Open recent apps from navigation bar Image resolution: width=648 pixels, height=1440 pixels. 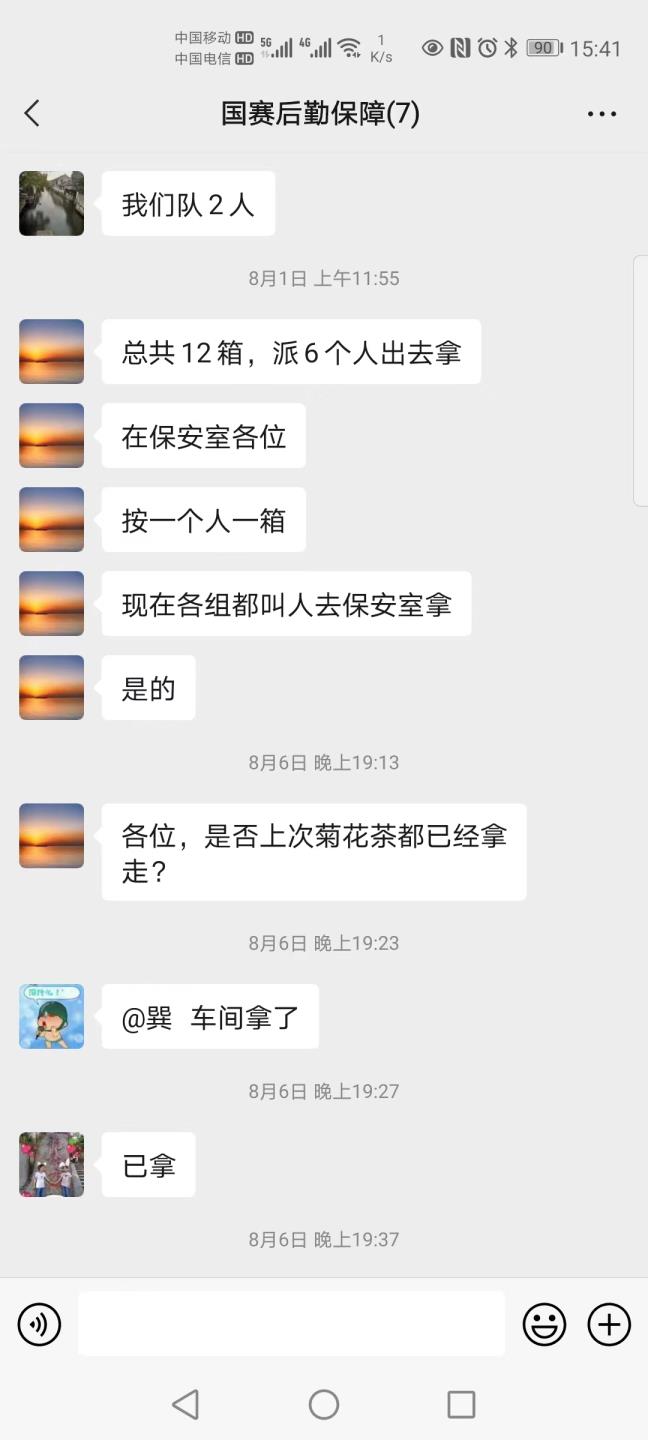pyautogui.click(x=461, y=1404)
